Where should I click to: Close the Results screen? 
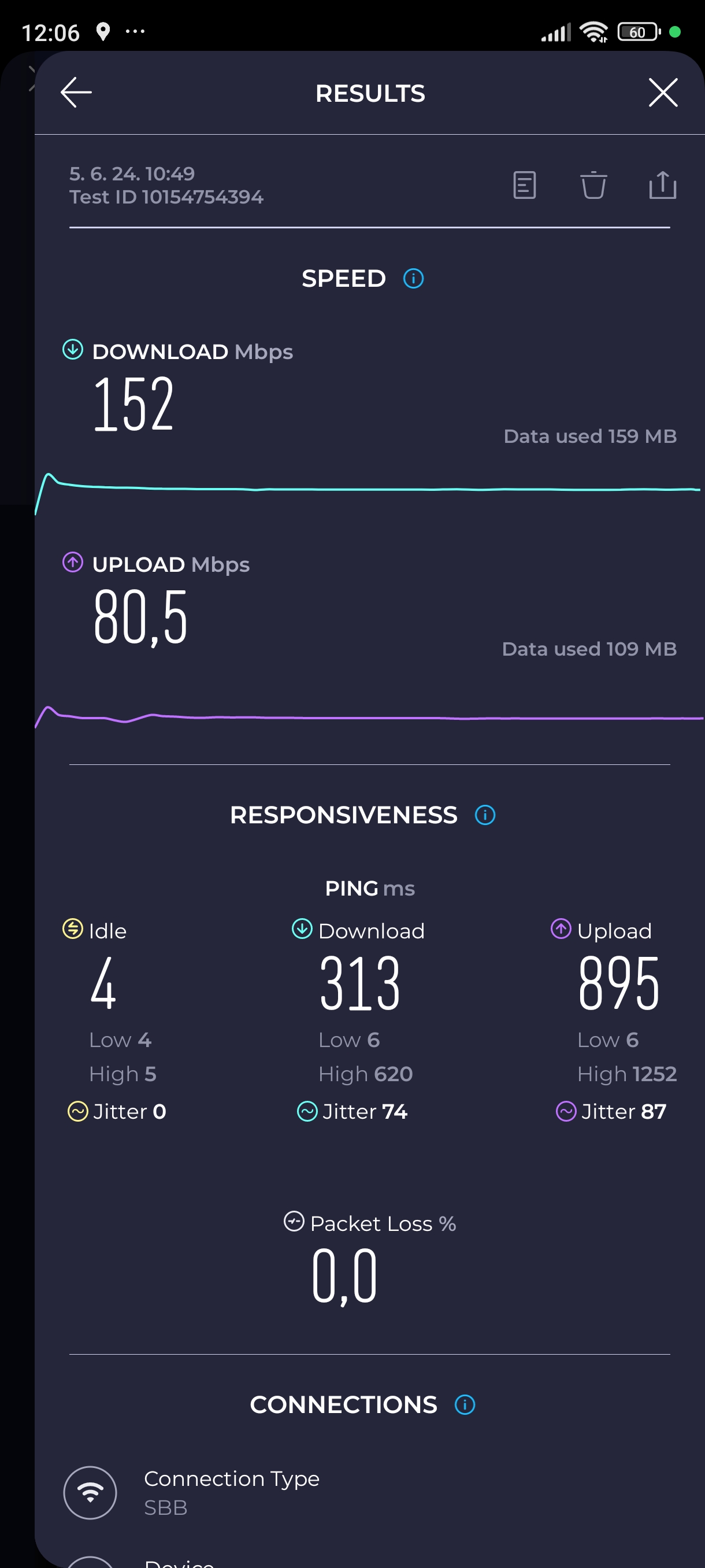click(x=662, y=93)
